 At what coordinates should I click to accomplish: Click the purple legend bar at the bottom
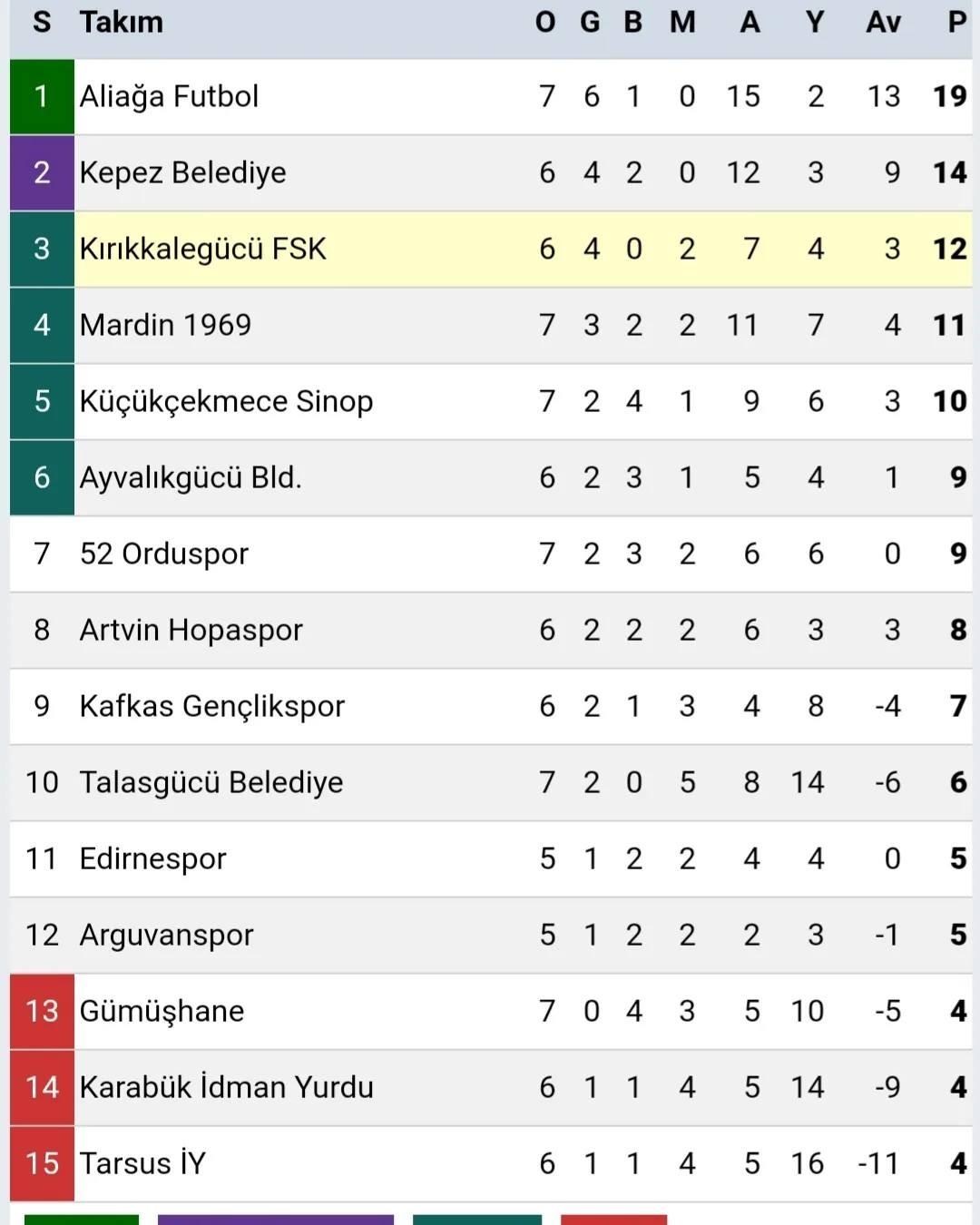tap(277, 1220)
